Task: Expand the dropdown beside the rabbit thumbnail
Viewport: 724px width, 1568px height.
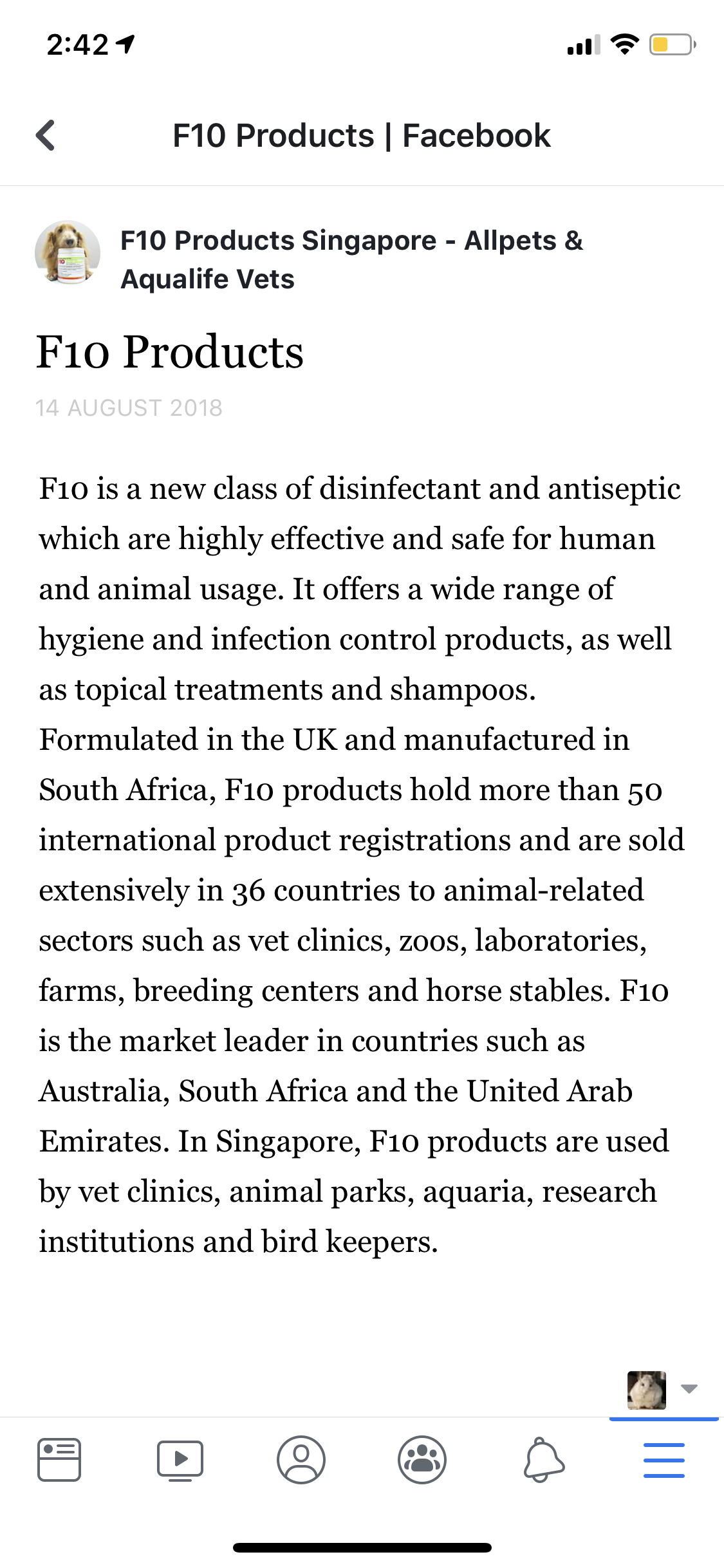Action: point(689,1388)
